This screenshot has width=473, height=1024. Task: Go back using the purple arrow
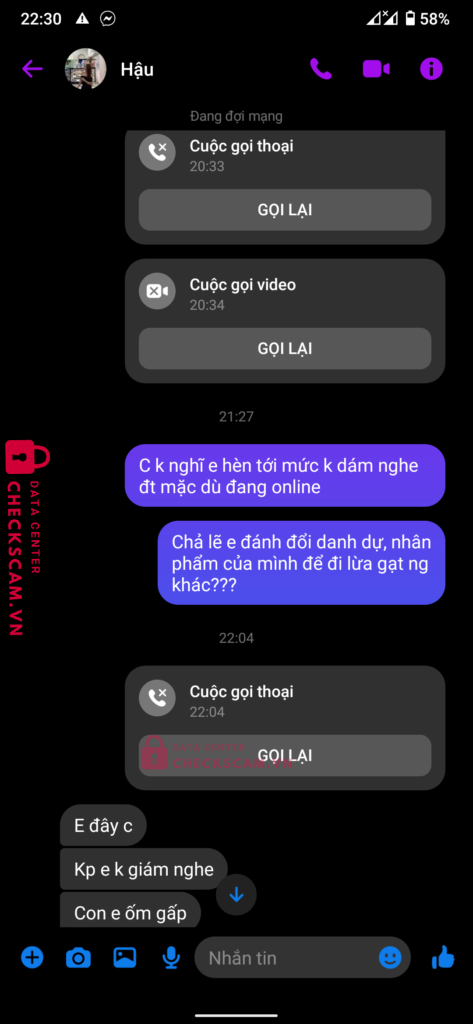click(32, 69)
